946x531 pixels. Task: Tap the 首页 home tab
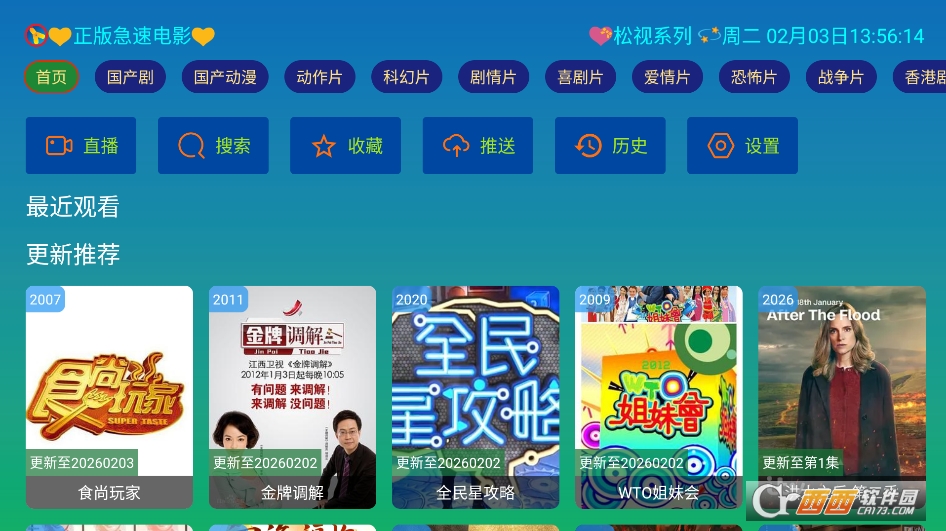(51, 77)
